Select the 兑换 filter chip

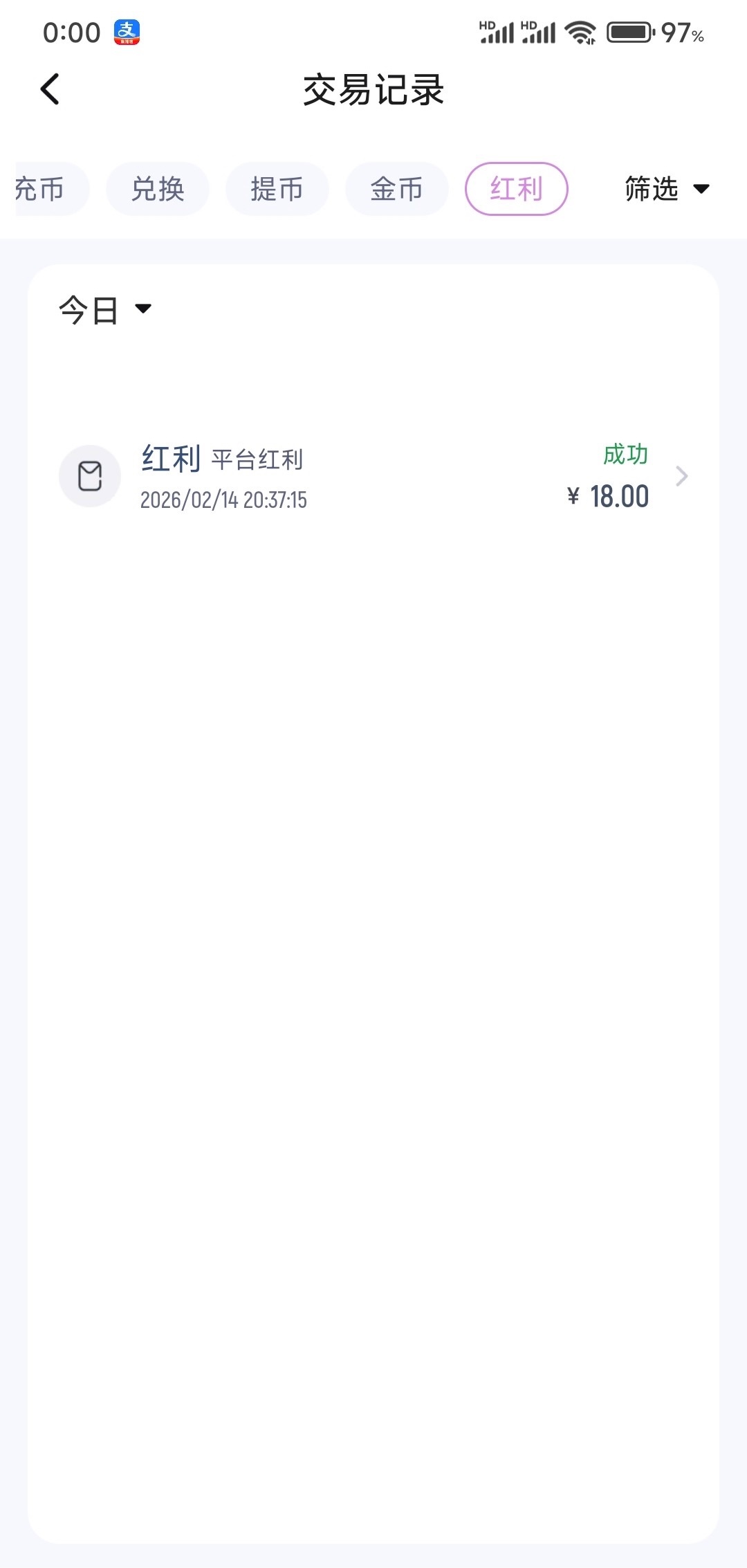[158, 189]
